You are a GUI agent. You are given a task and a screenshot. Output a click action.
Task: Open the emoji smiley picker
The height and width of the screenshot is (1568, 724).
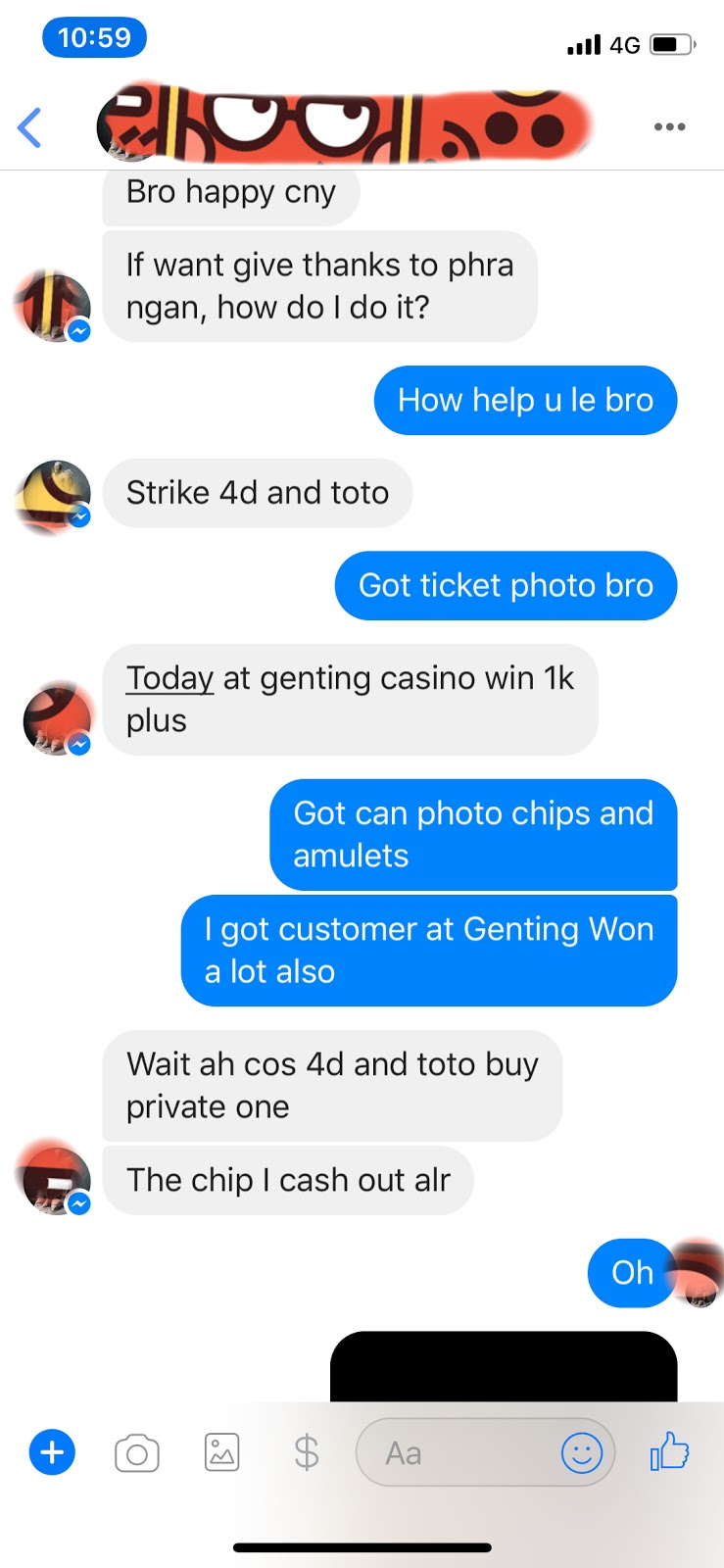[581, 1452]
